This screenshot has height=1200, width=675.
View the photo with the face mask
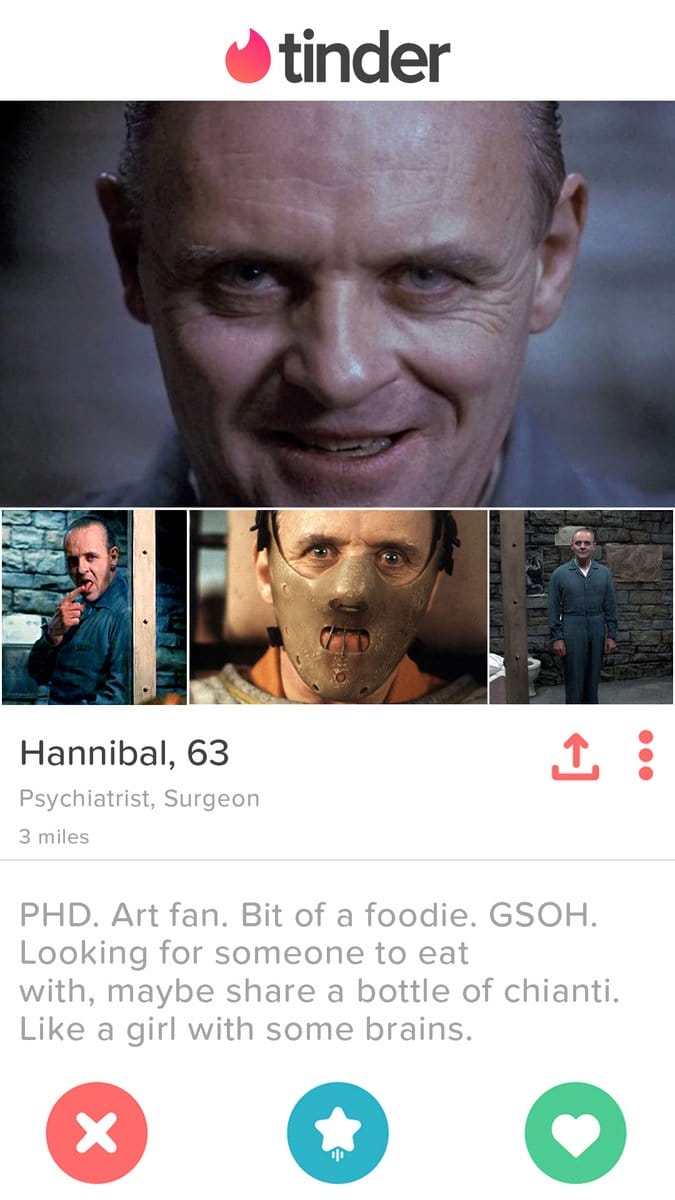point(338,607)
